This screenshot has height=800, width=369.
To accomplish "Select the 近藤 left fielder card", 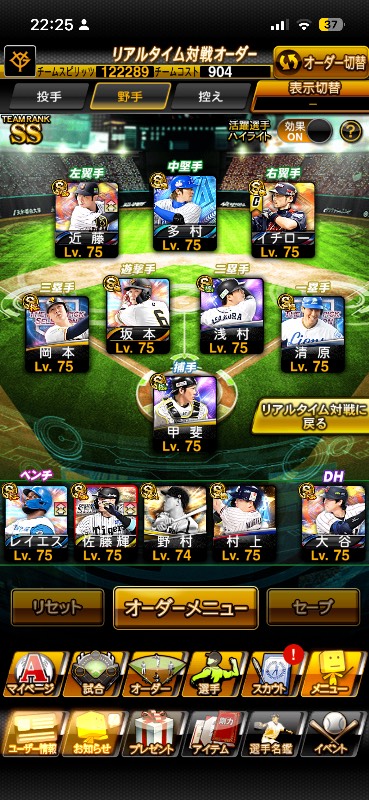I will [87, 219].
